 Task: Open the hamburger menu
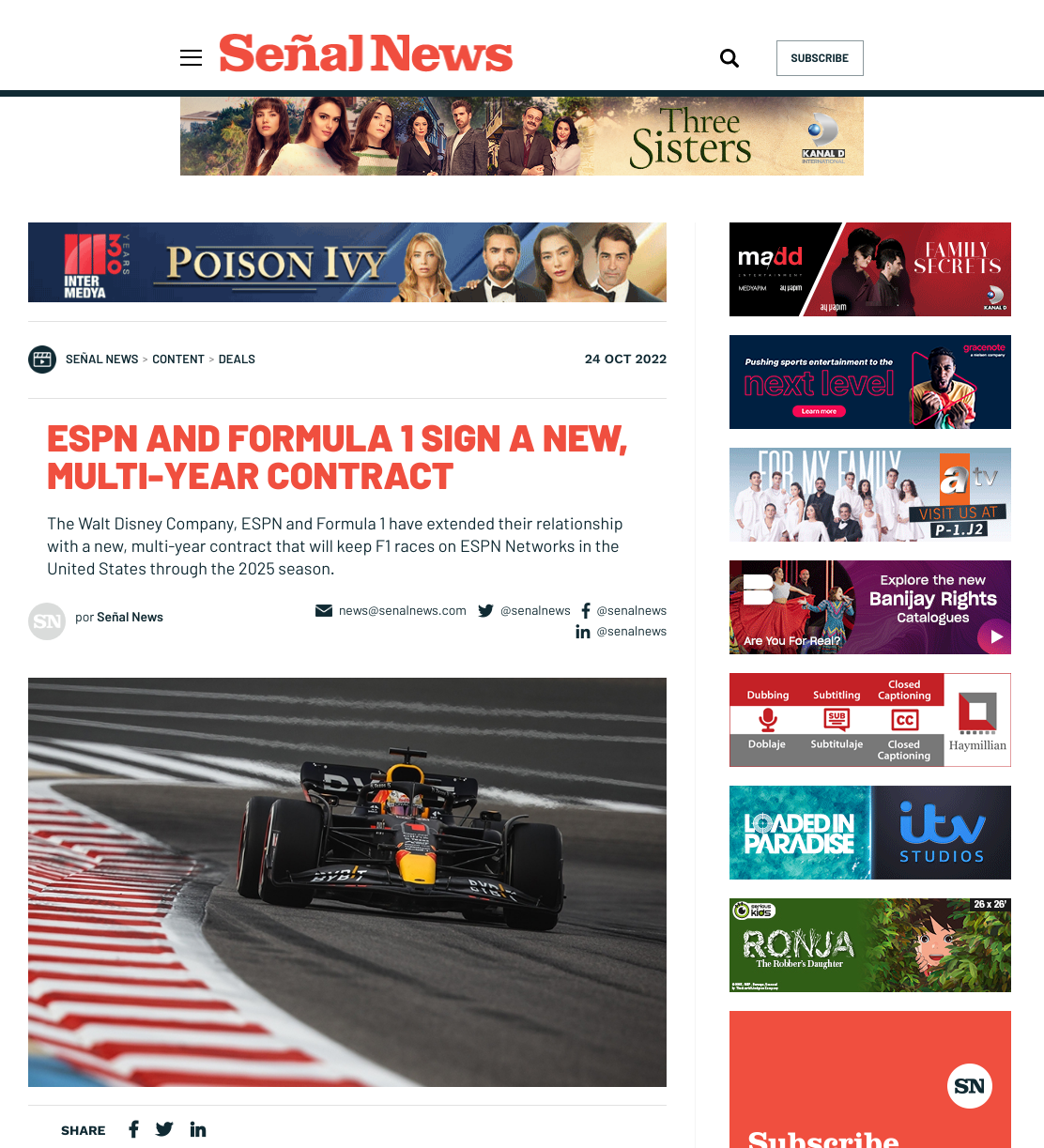coord(191,58)
